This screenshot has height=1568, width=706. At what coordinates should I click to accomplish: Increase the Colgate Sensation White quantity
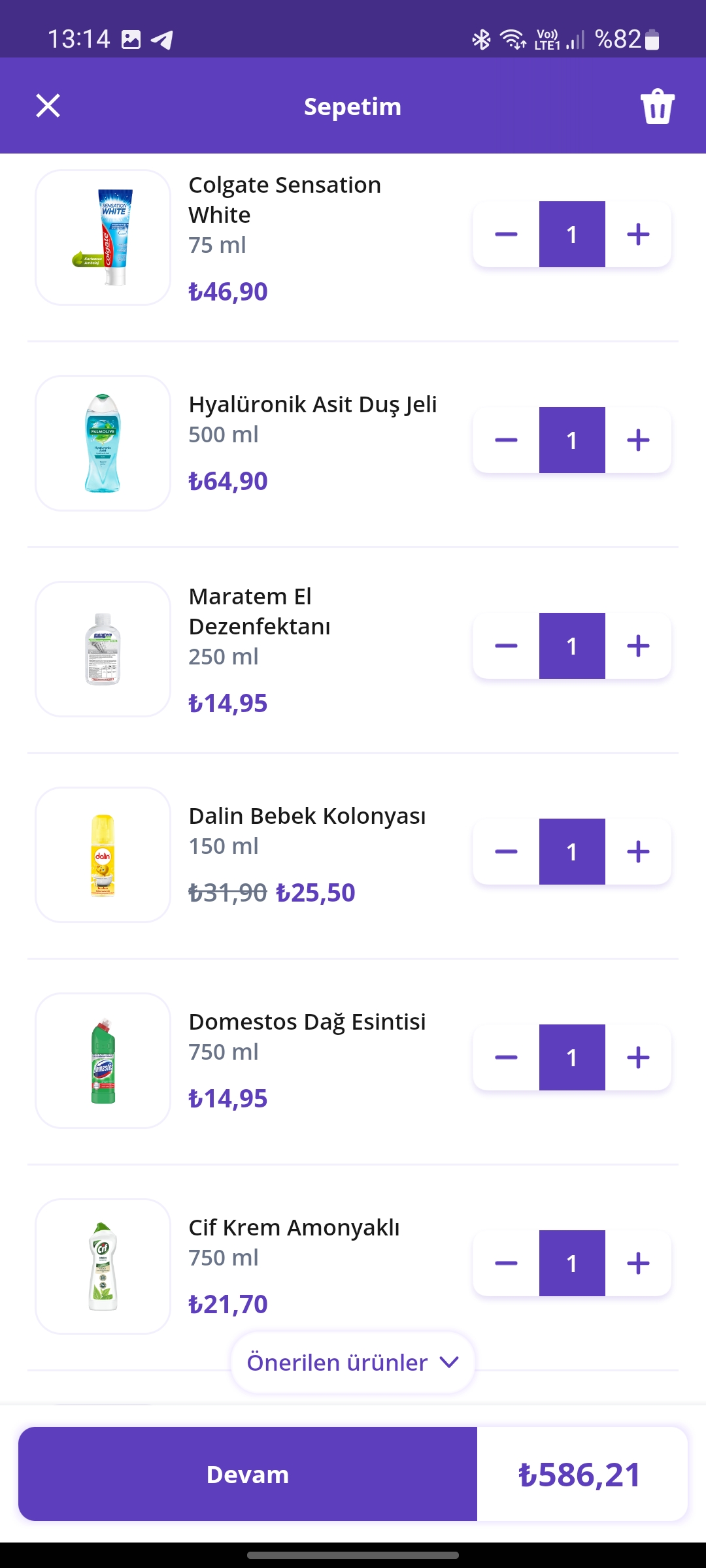tap(638, 234)
